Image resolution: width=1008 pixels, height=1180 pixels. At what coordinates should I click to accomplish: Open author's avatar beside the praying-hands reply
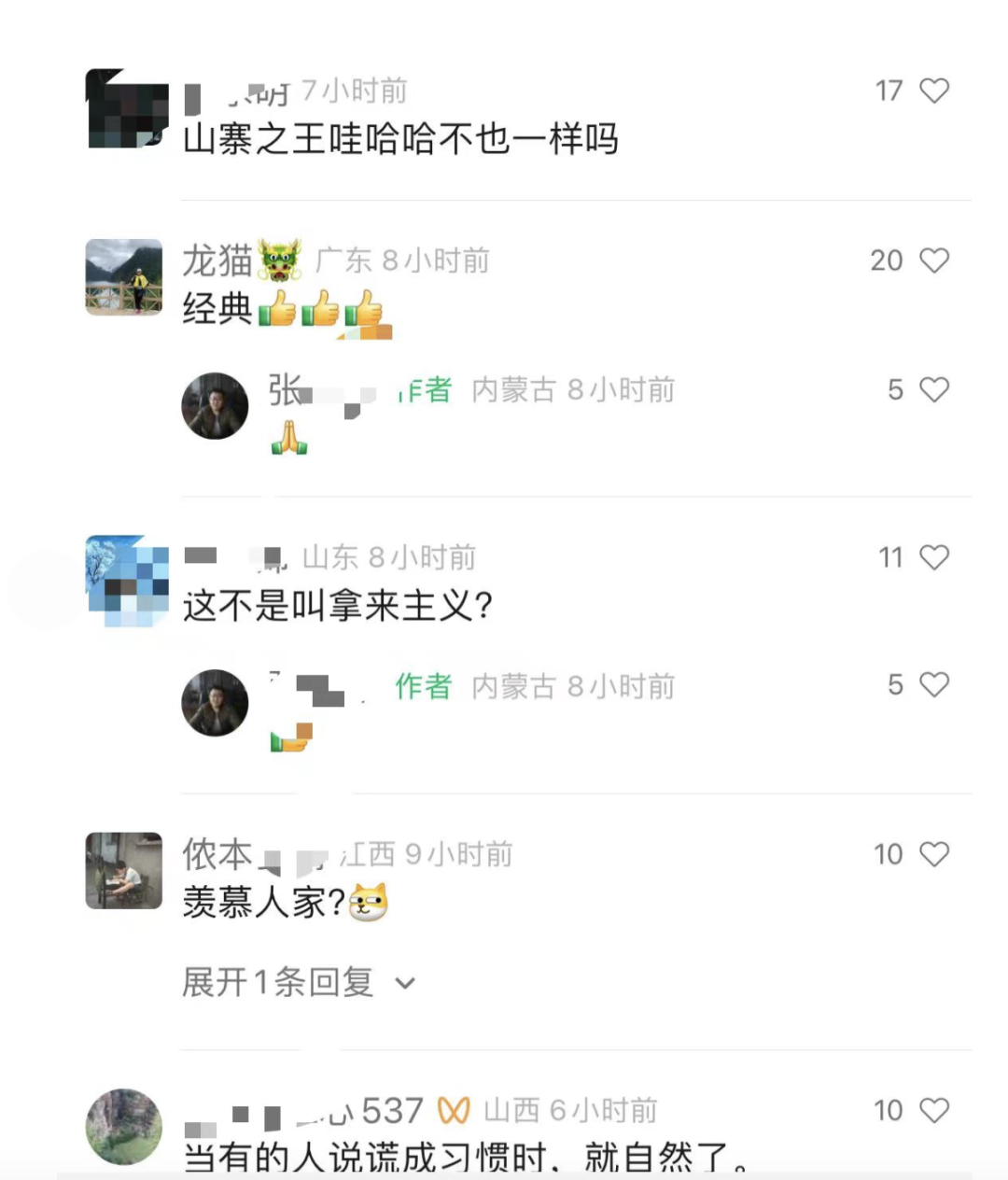pos(215,406)
